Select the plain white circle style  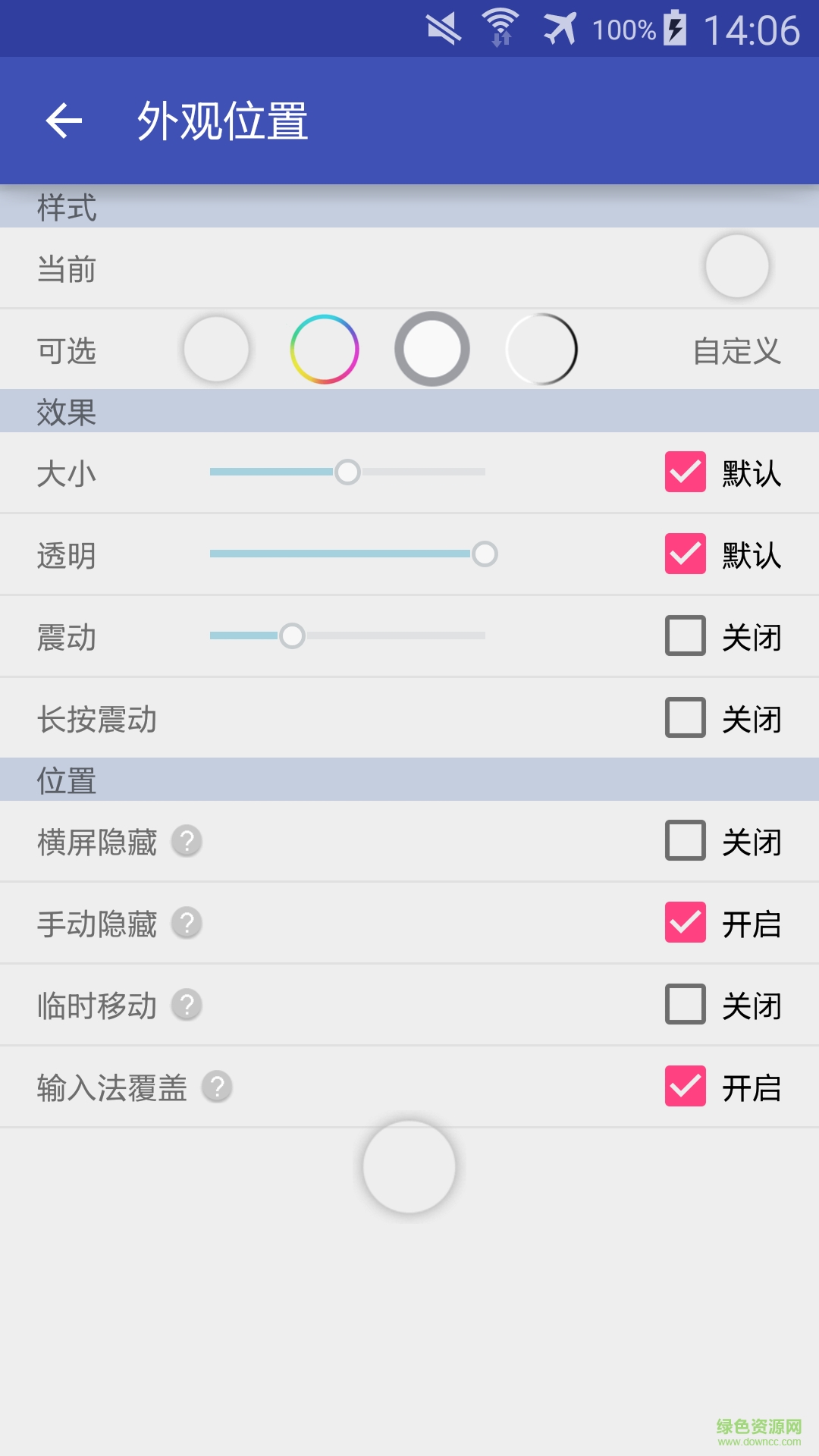(216, 349)
